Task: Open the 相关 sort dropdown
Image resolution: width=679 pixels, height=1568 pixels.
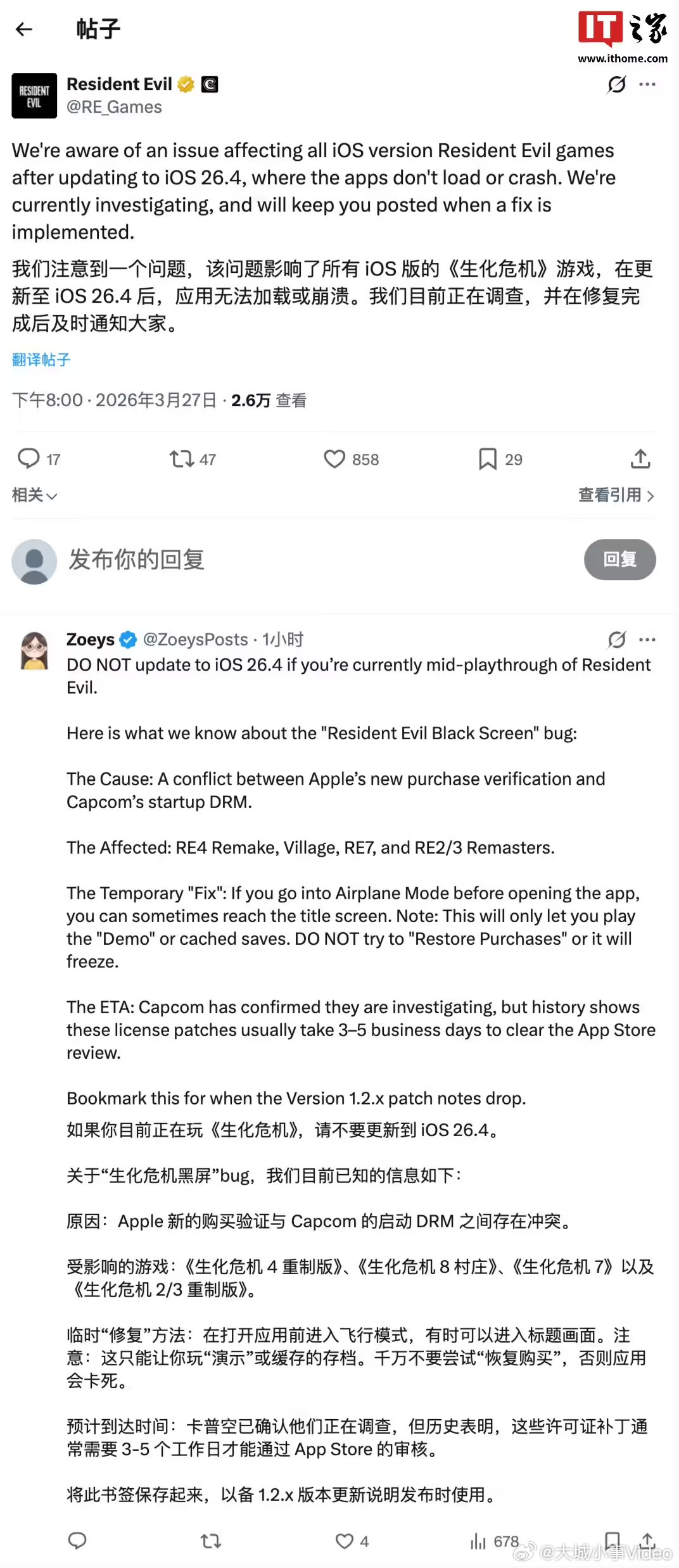Action: pyautogui.click(x=33, y=495)
